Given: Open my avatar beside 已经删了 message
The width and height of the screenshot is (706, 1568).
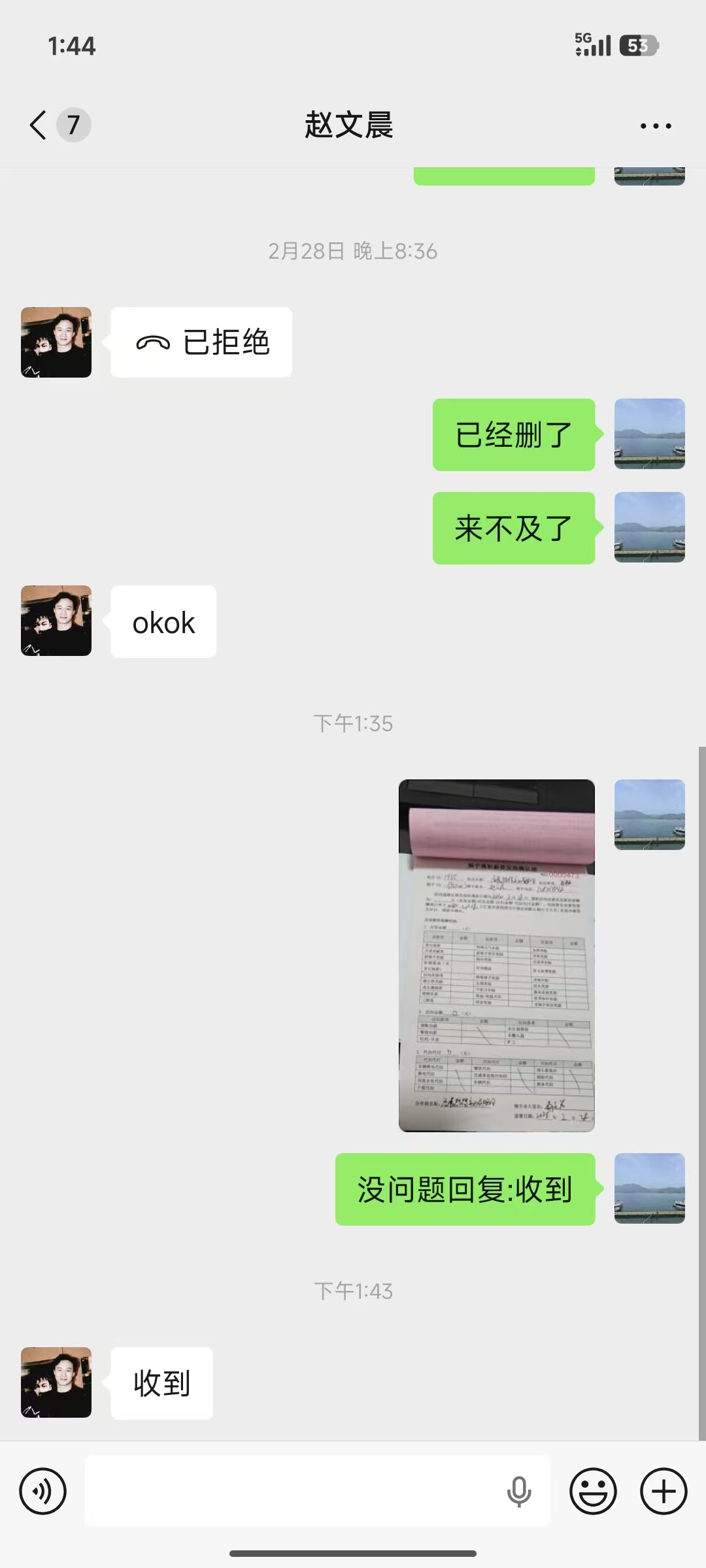Looking at the screenshot, I should [x=649, y=434].
